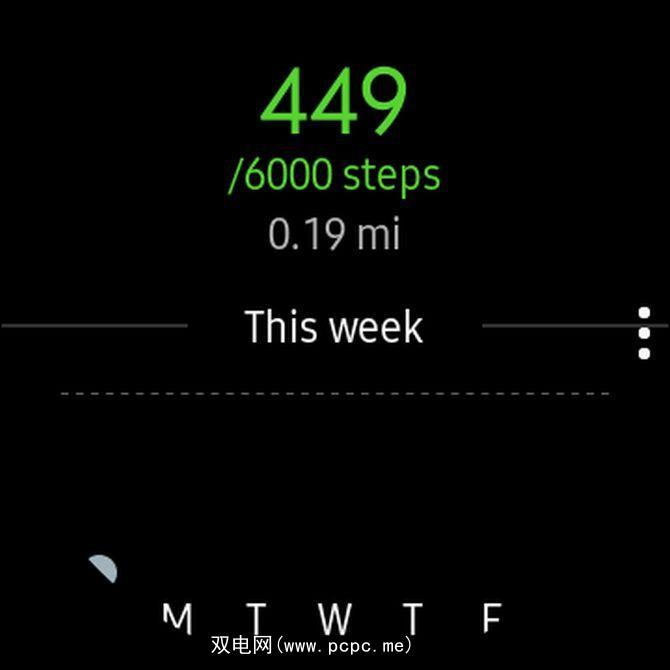Open the three-dot more options menu

[645, 334]
